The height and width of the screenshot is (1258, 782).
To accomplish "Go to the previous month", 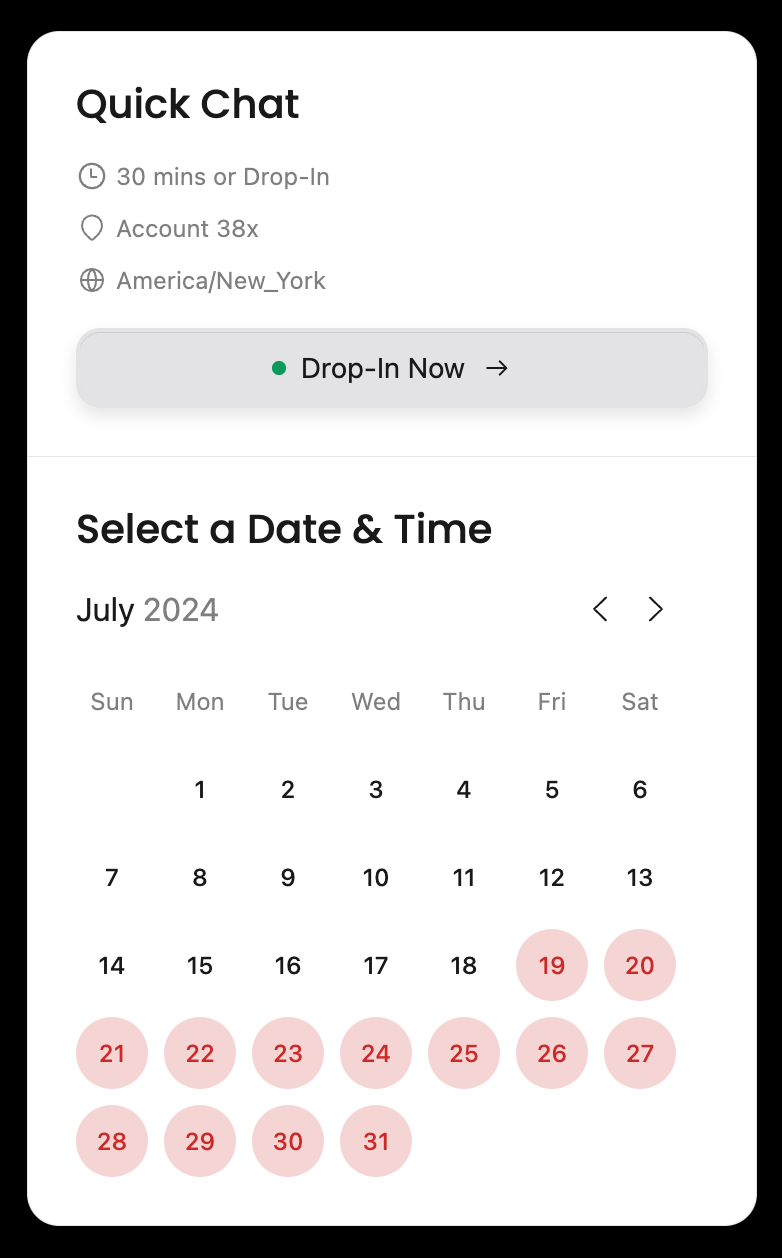I will click(x=600, y=609).
